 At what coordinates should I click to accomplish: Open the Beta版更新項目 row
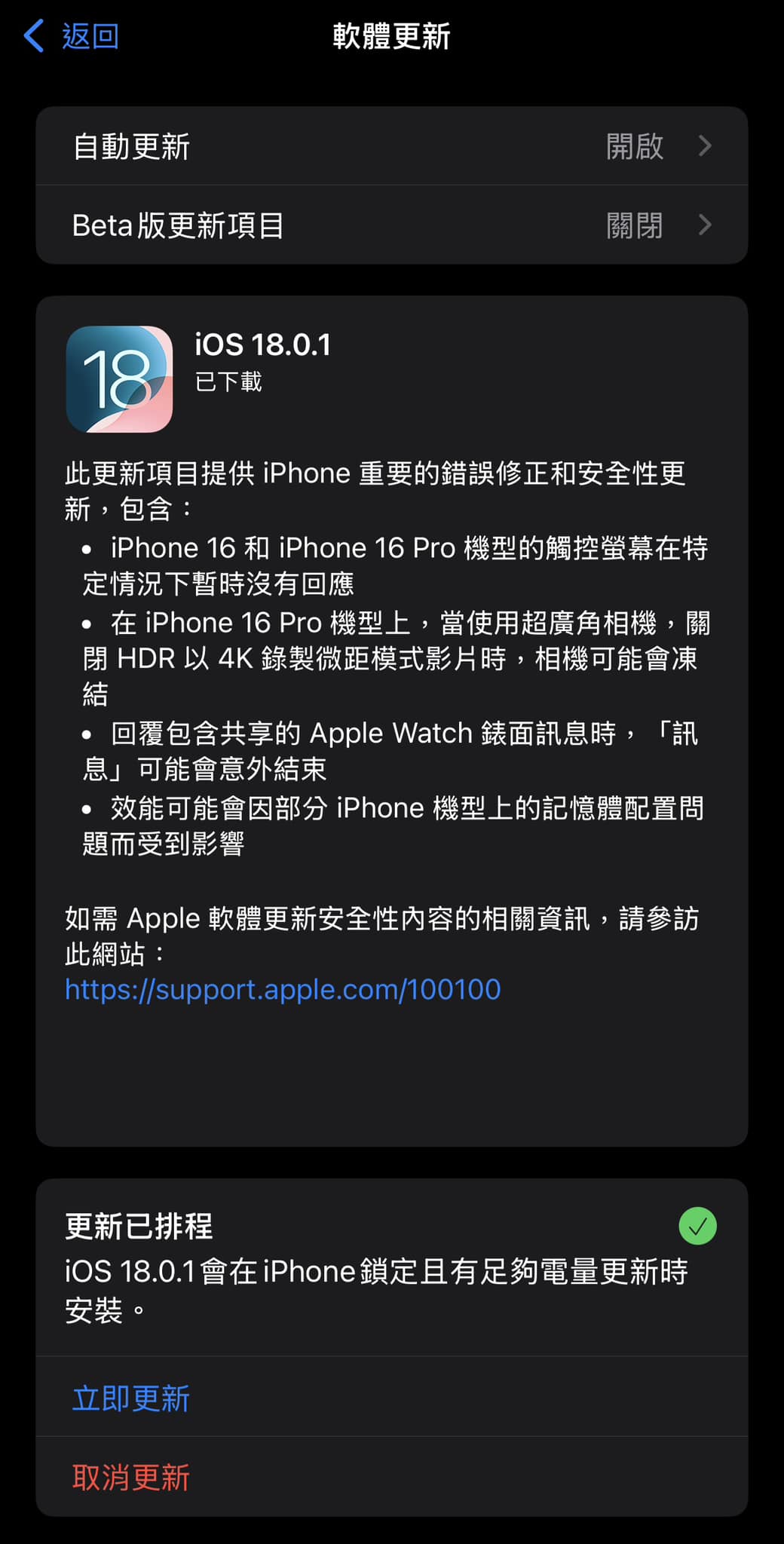point(391,225)
